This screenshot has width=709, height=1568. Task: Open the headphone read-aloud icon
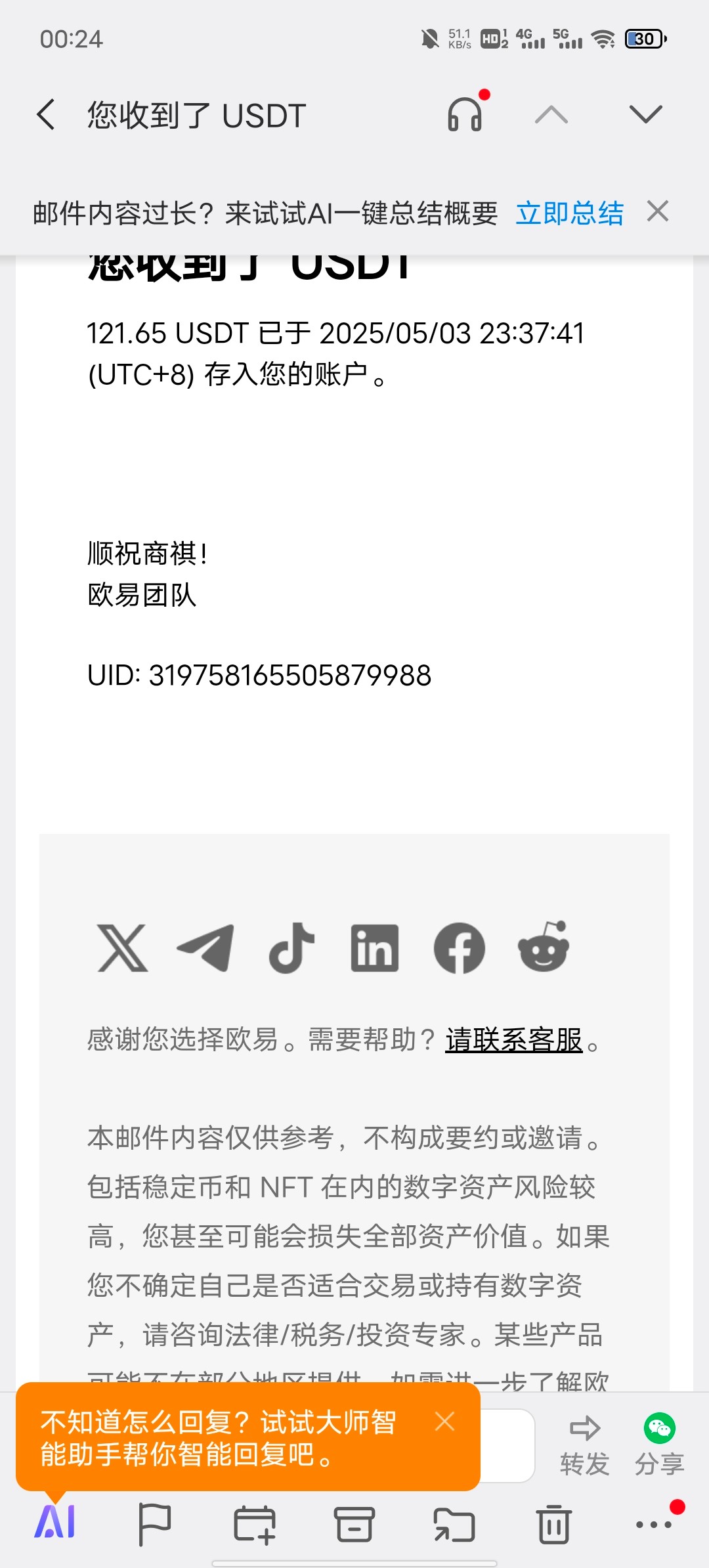(465, 115)
